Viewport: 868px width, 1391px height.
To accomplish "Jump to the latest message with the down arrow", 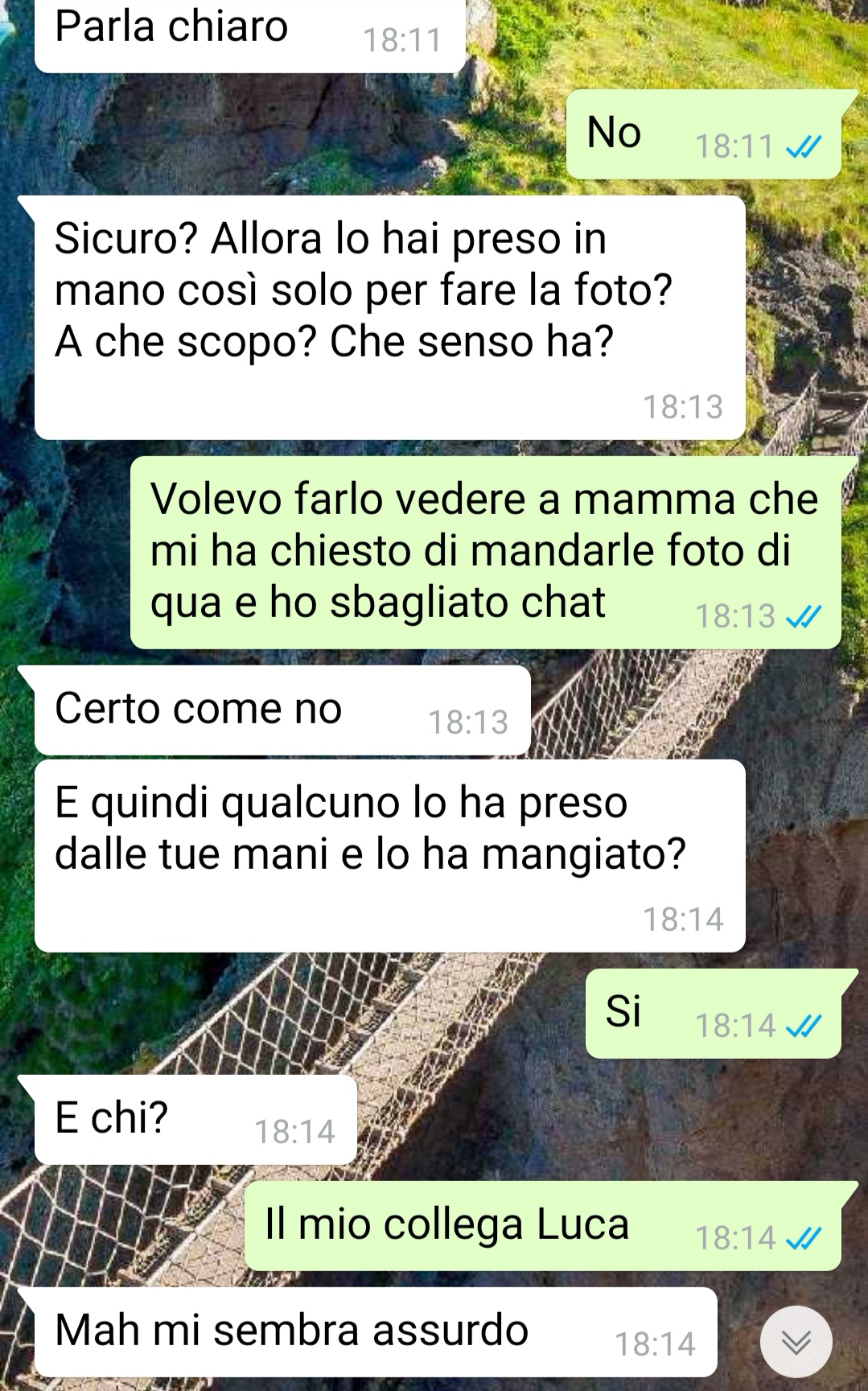I will [796, 1341].
